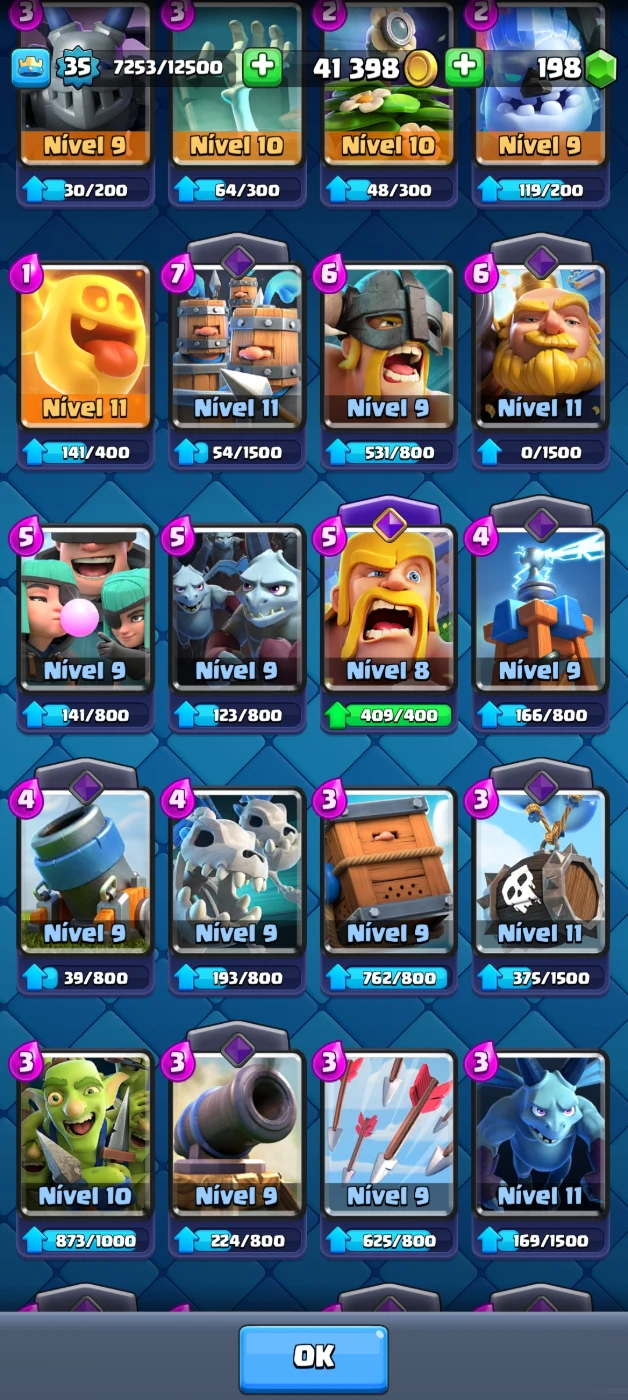The height and width of the screenshot is (1400, 628).
Task: Select the Skeleton Dragons card
Action: click(237, 872)
